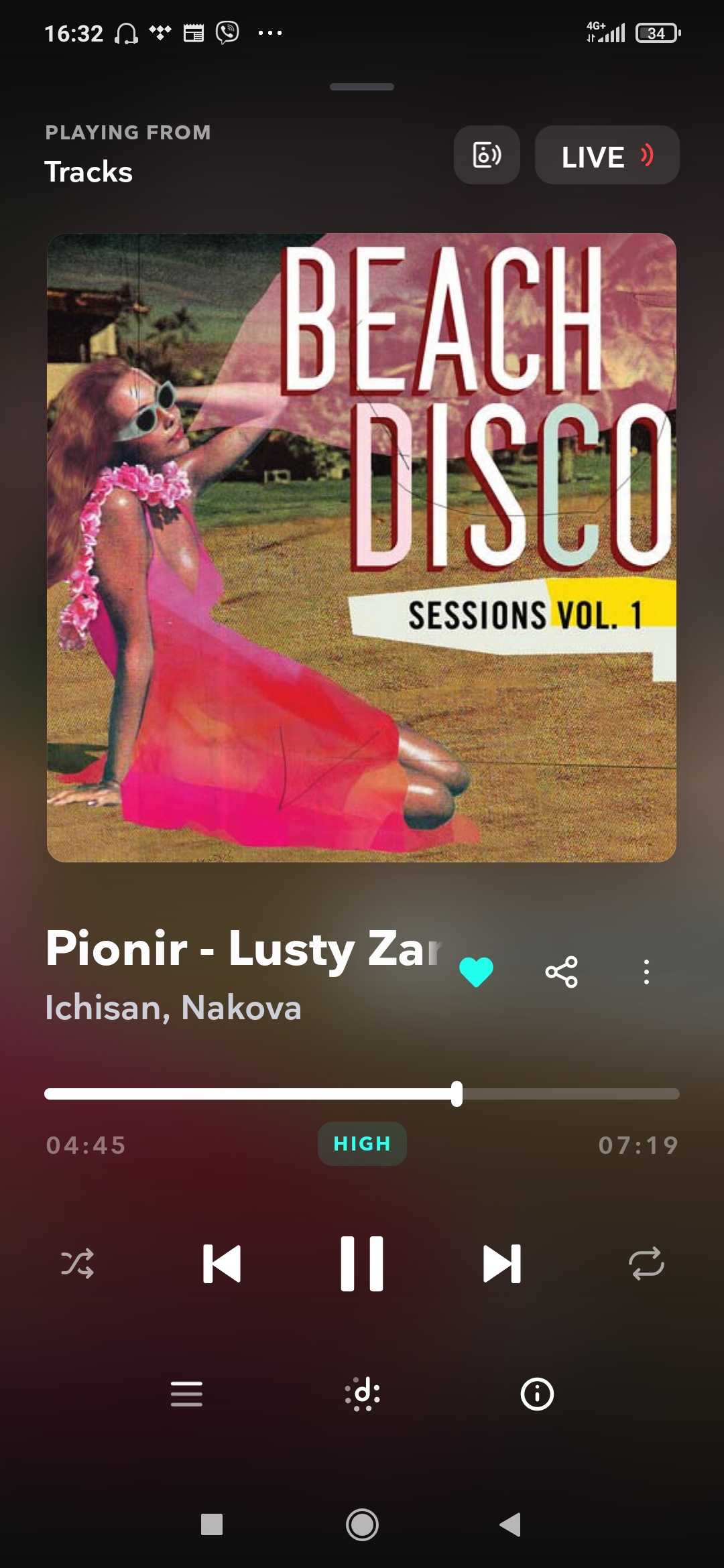
Task: Collapse the player using the top handle
Action: (362, 86)
